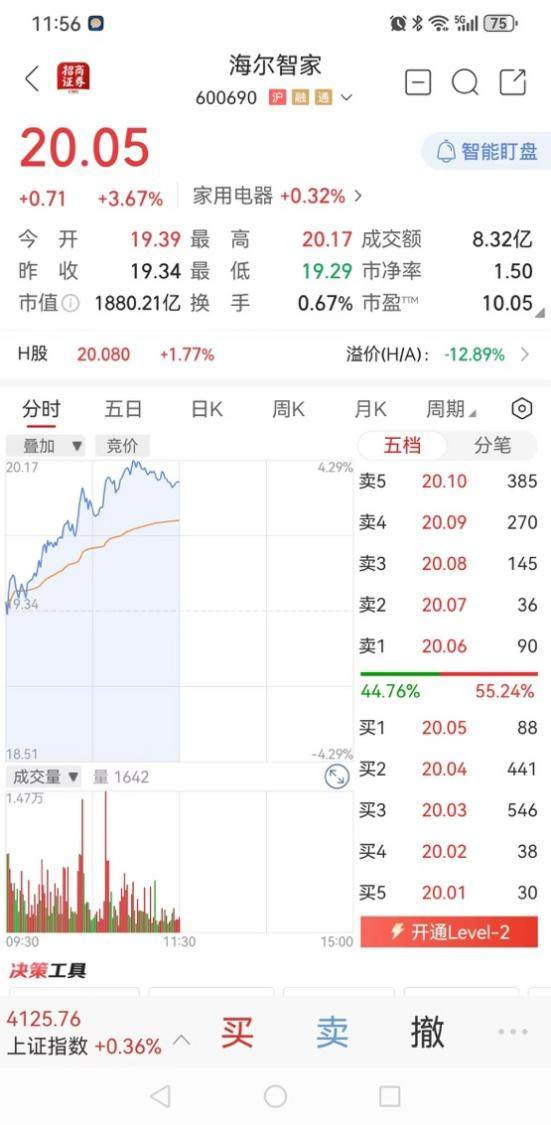
Task: Open the H股 quote row
Action: pos(276,354)
